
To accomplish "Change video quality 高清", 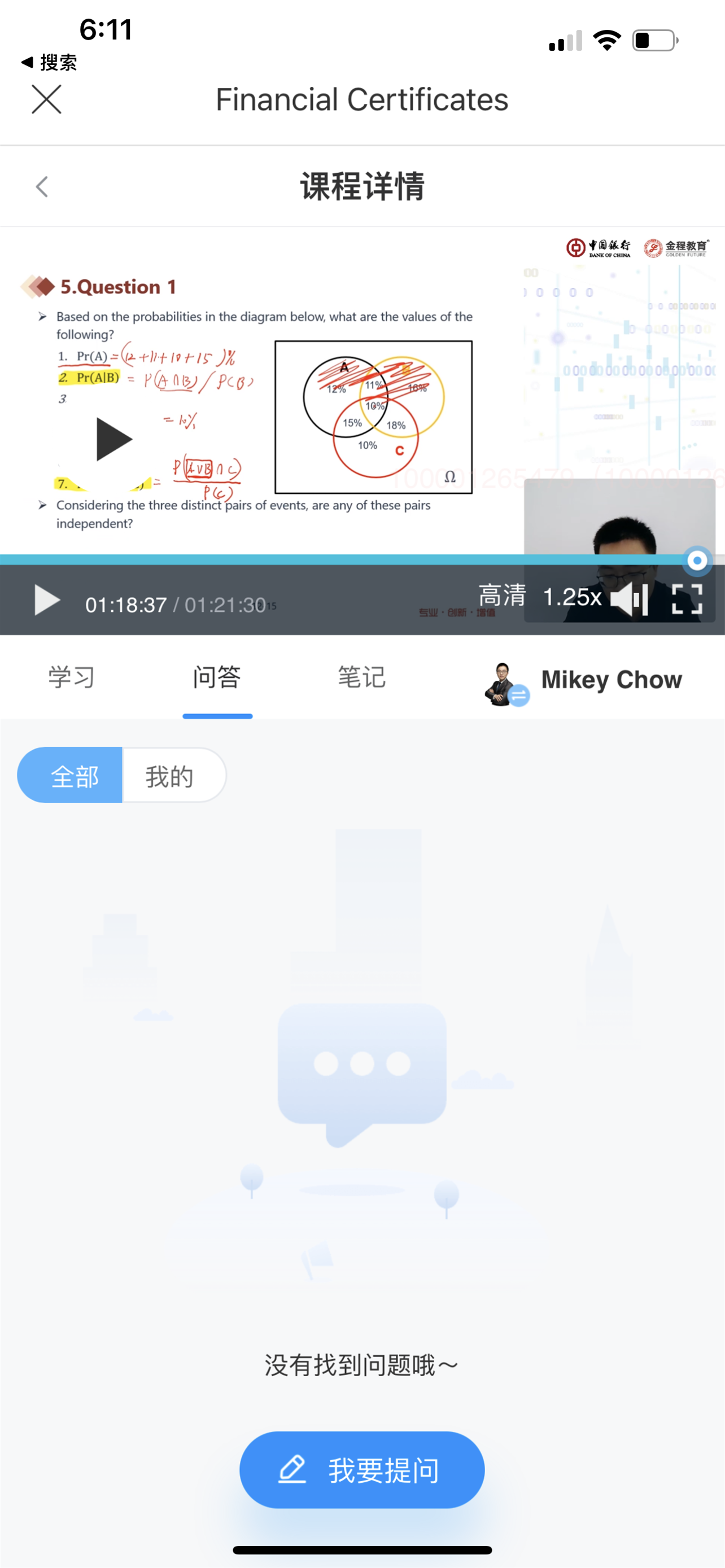I will [501, 596].
